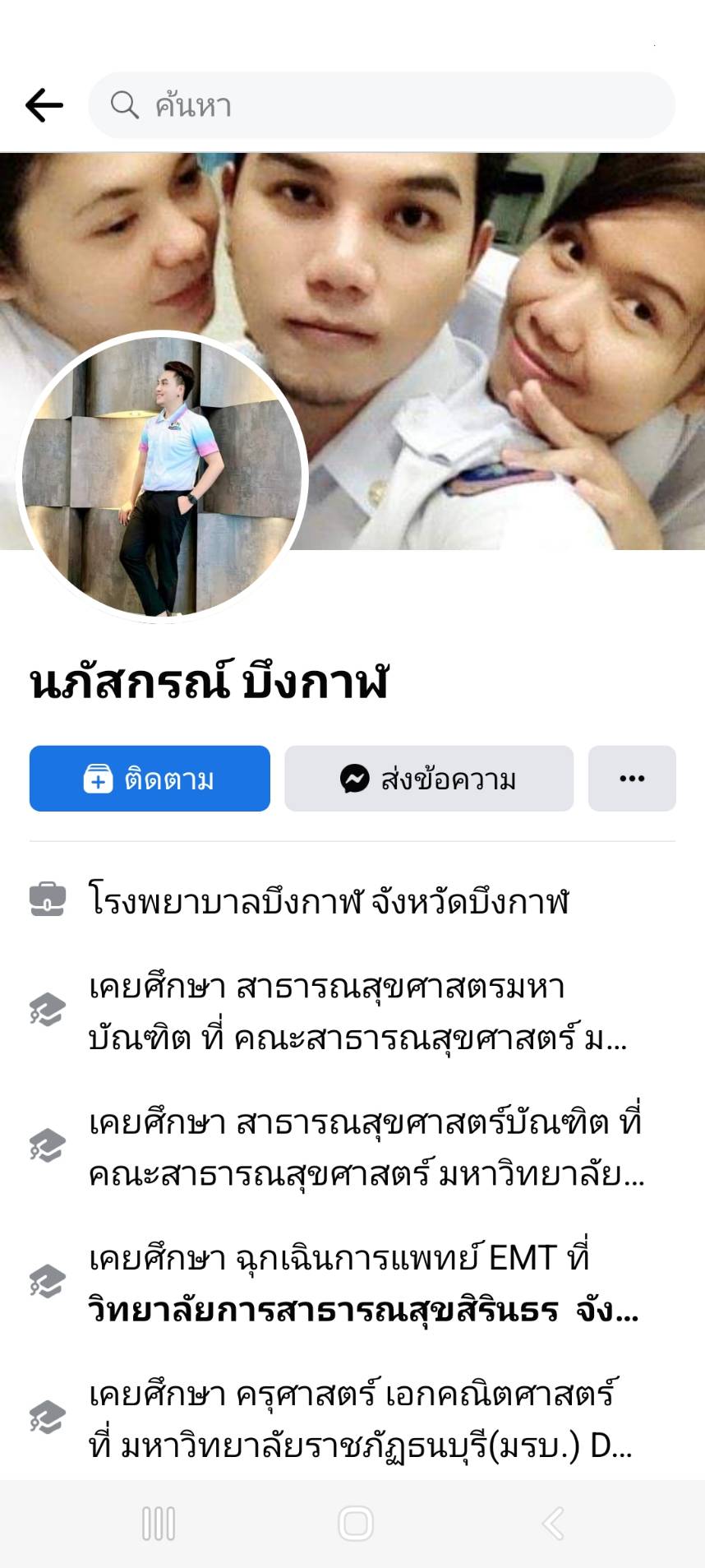Send a message via ส่งข้อความ
Screen dimensions: 705x1568
pyautogui.click(x=428, y=779)
